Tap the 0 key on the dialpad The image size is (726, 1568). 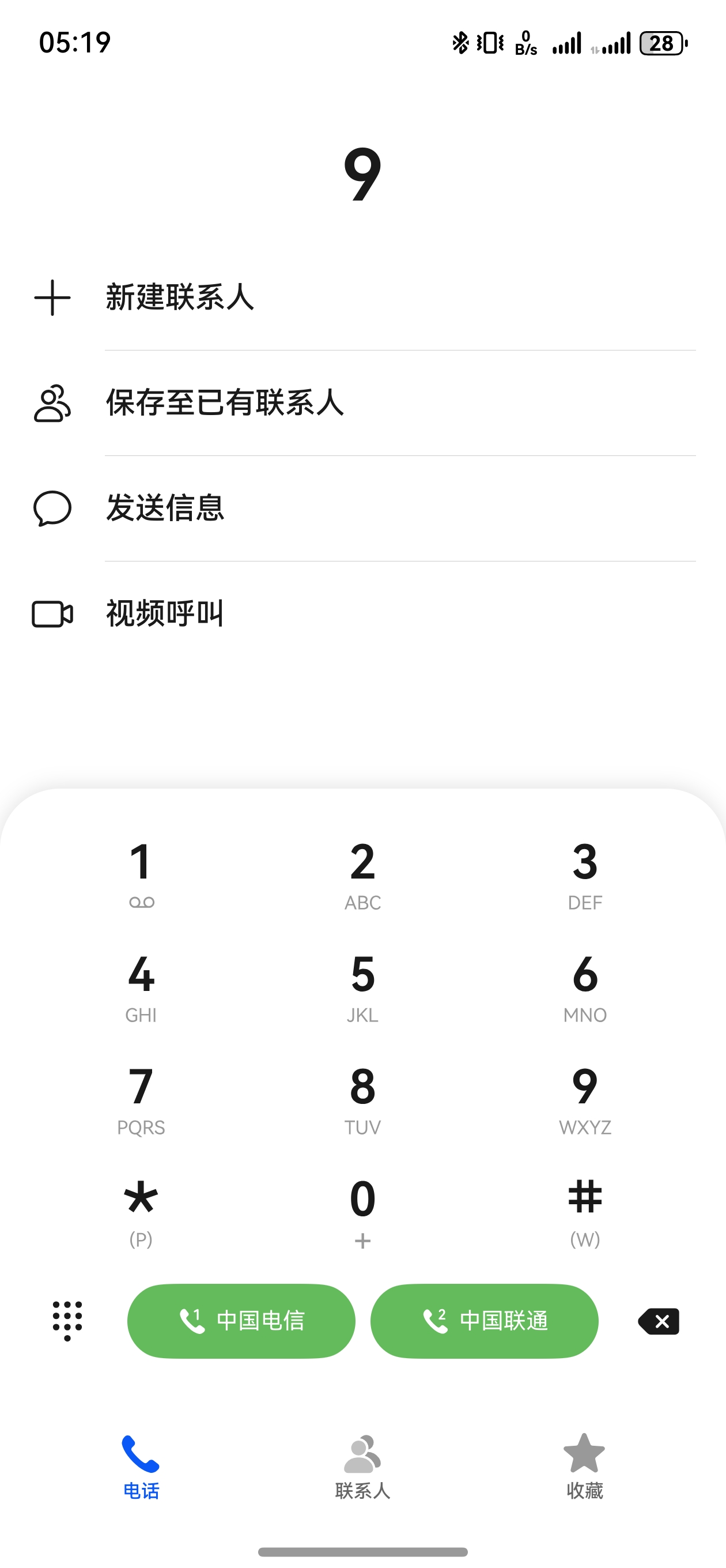point(362,1211)
